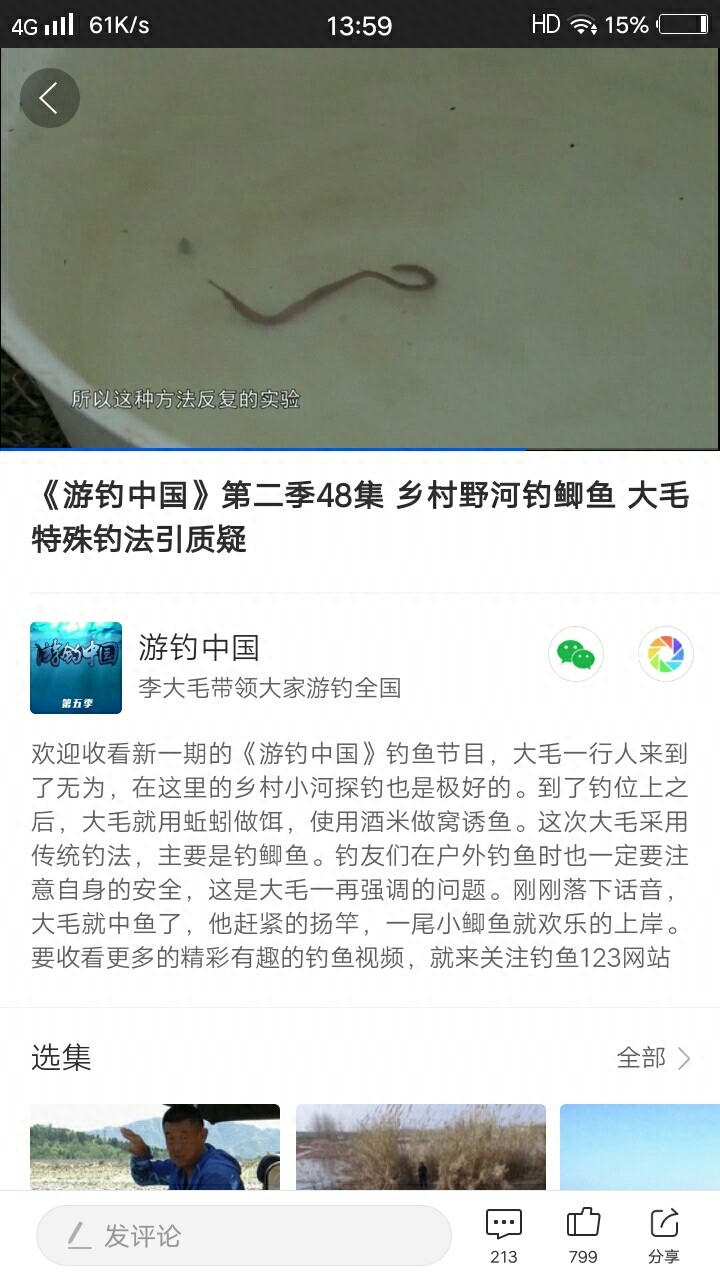The height and width of the screenshot is (1280, 720).
Task: Open episode thumbnail with man in blue jacket
Action: coord(155,1146)
